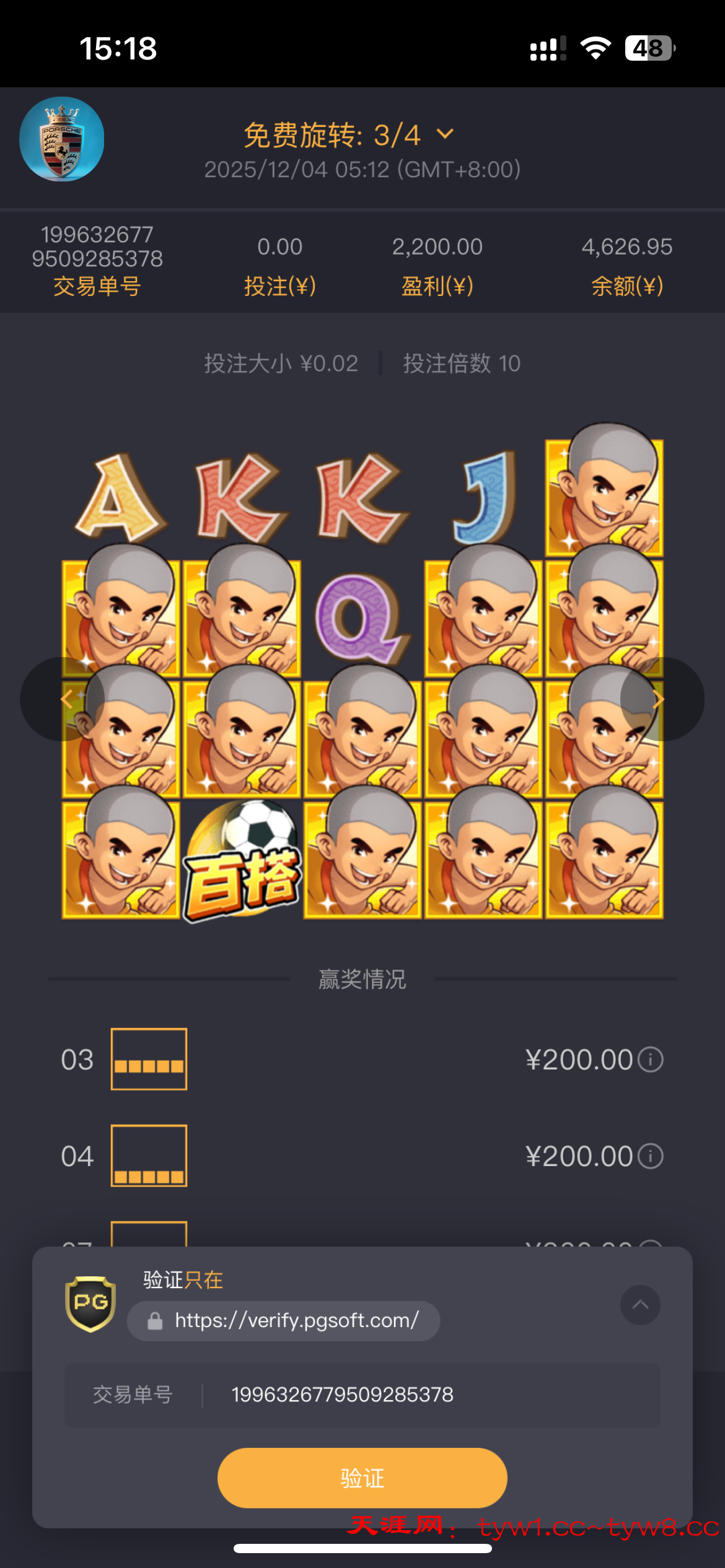Tap the orange 验证 button
Viewport: 725px width, 1568px height.
362,1478
